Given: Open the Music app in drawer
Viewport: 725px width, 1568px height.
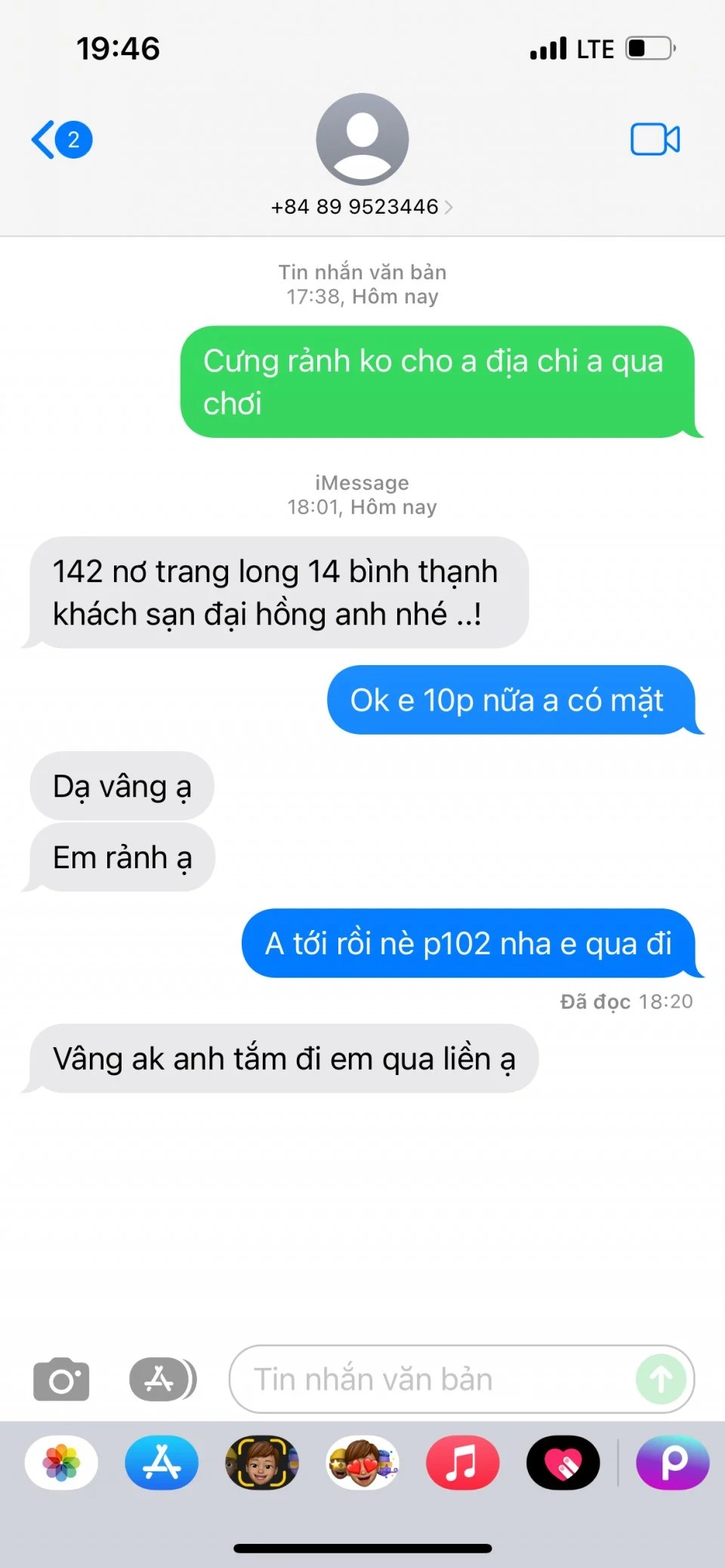Looking at the screenshot, I should tap(462, 1463).
